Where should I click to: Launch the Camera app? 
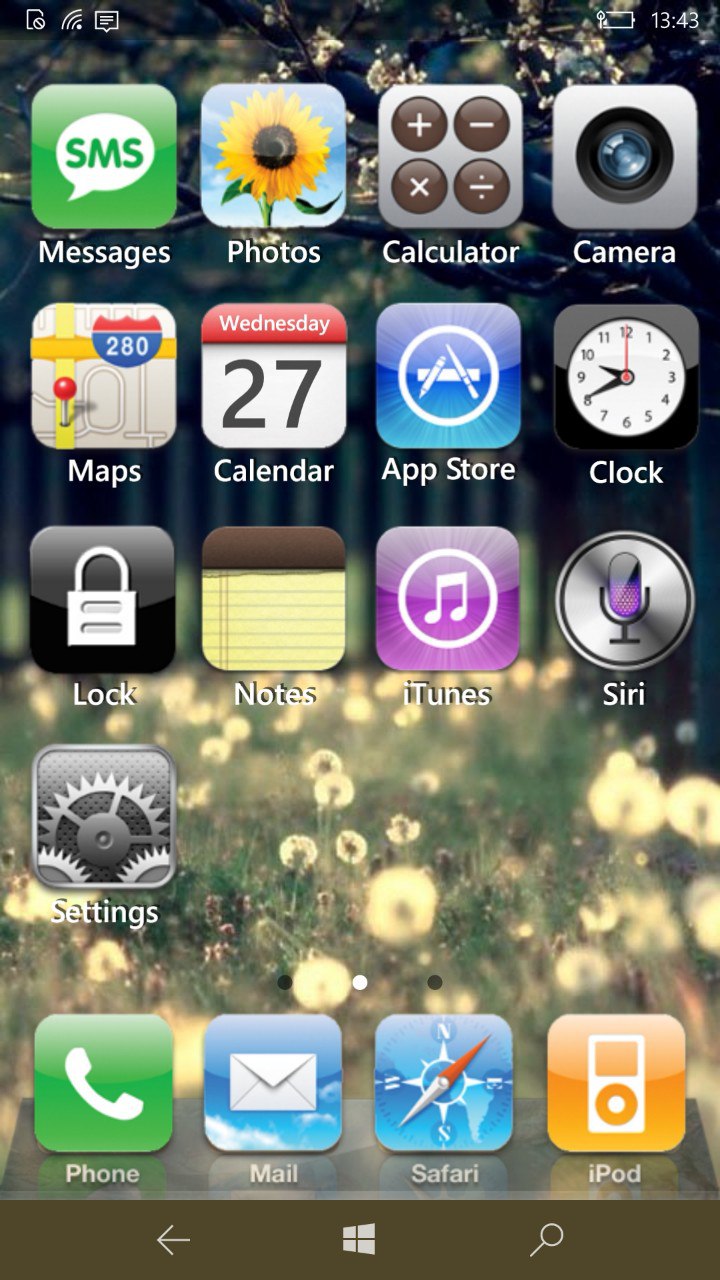pos(624,157)
